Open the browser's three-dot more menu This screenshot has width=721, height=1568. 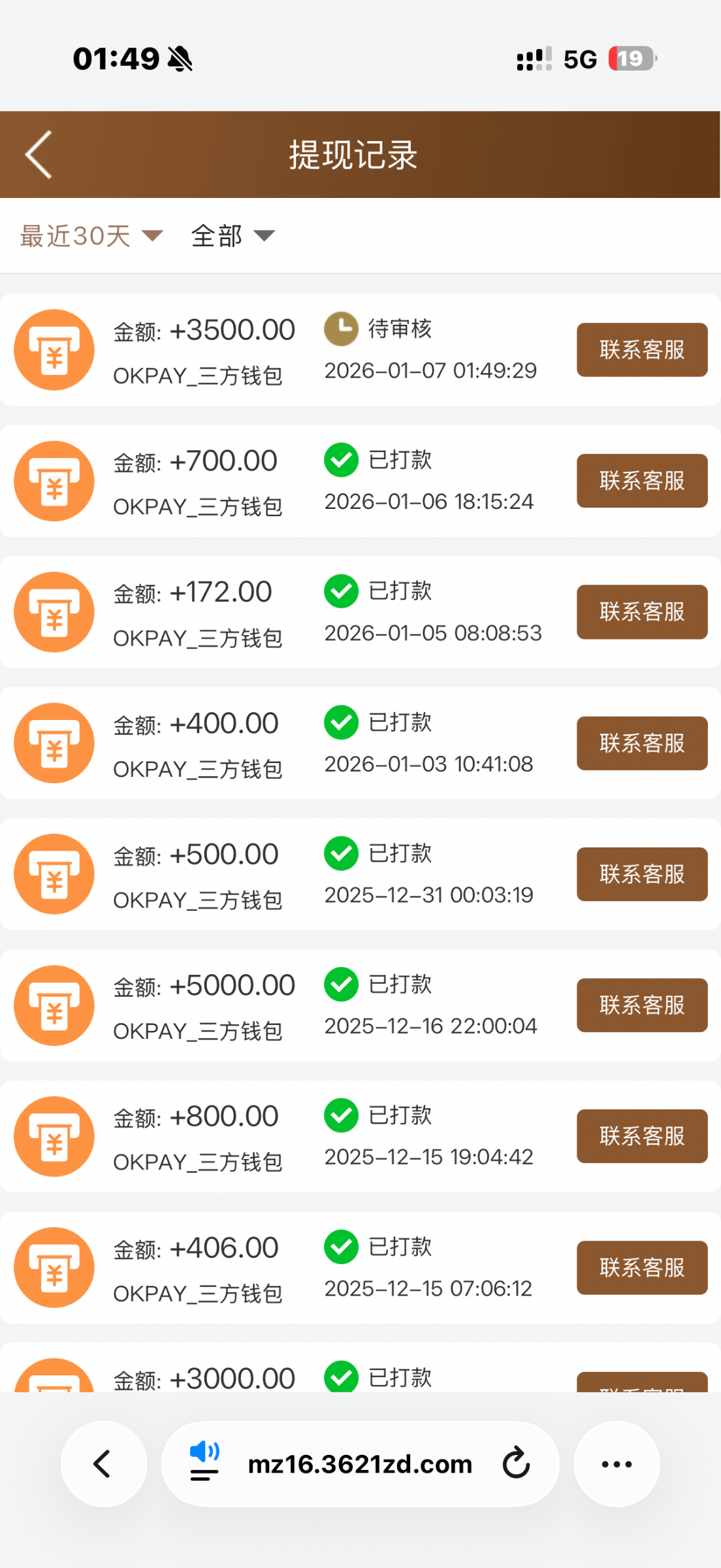tap(617, 1464)
